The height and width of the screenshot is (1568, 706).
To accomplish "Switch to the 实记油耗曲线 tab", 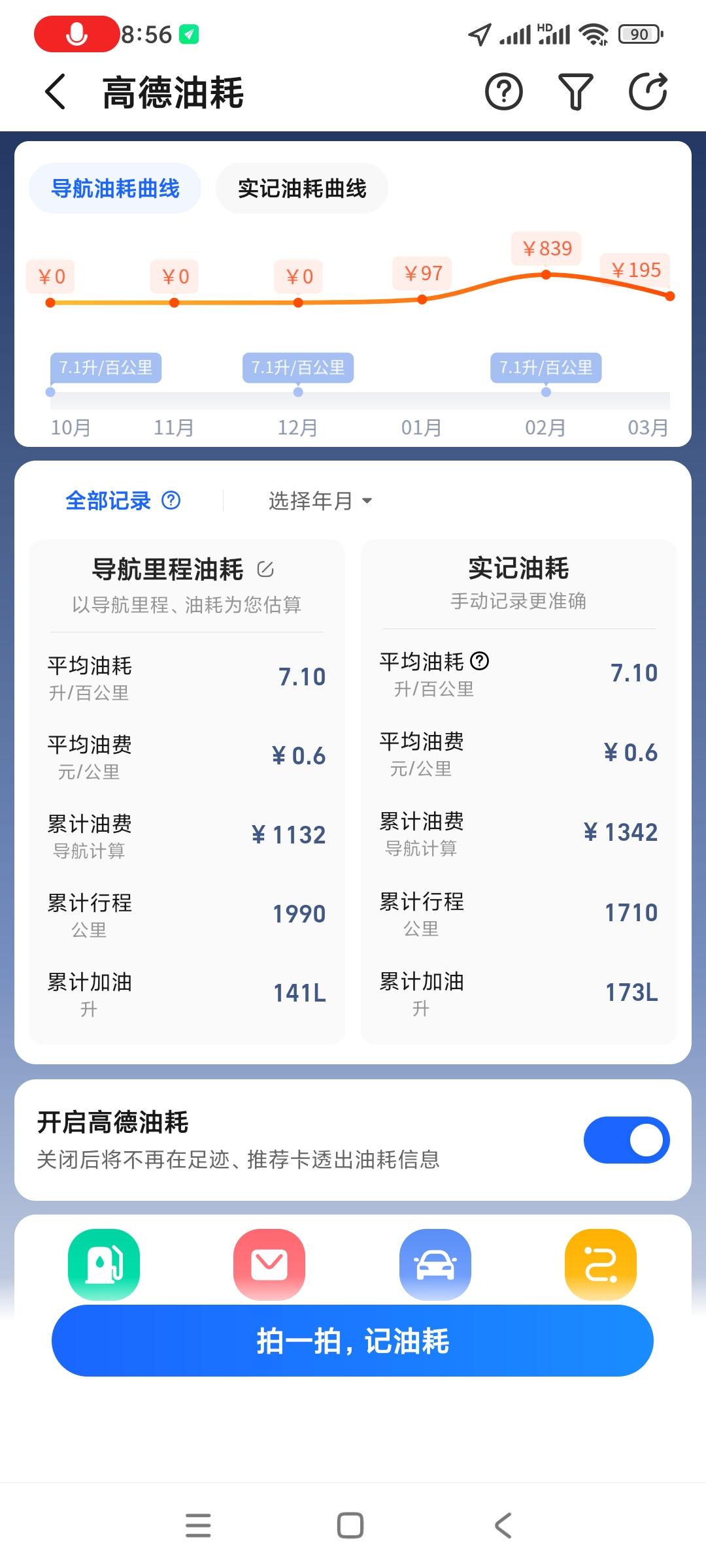I will tap(302, 188).
